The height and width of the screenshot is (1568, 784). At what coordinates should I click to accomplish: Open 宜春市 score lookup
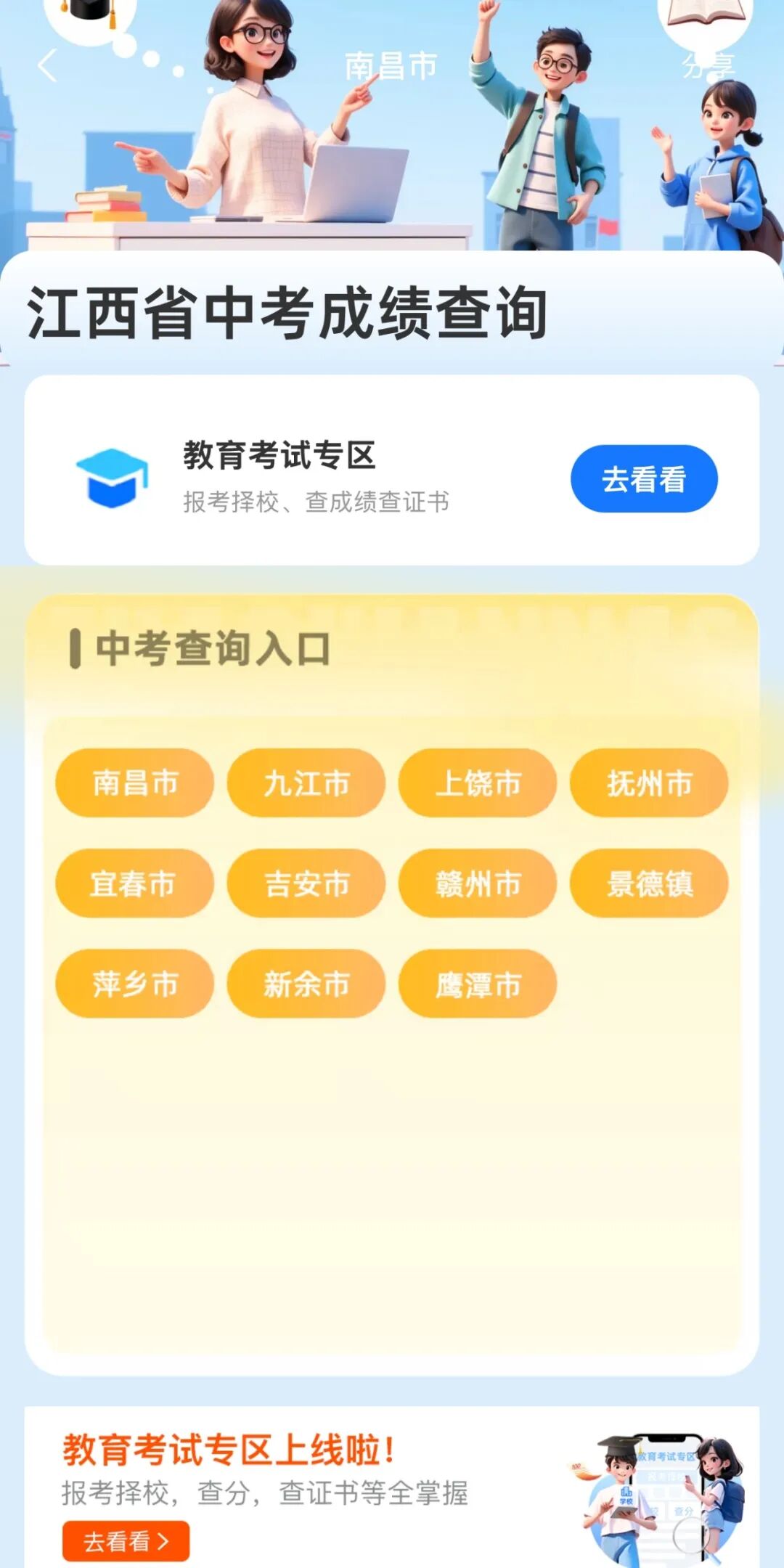135,883
